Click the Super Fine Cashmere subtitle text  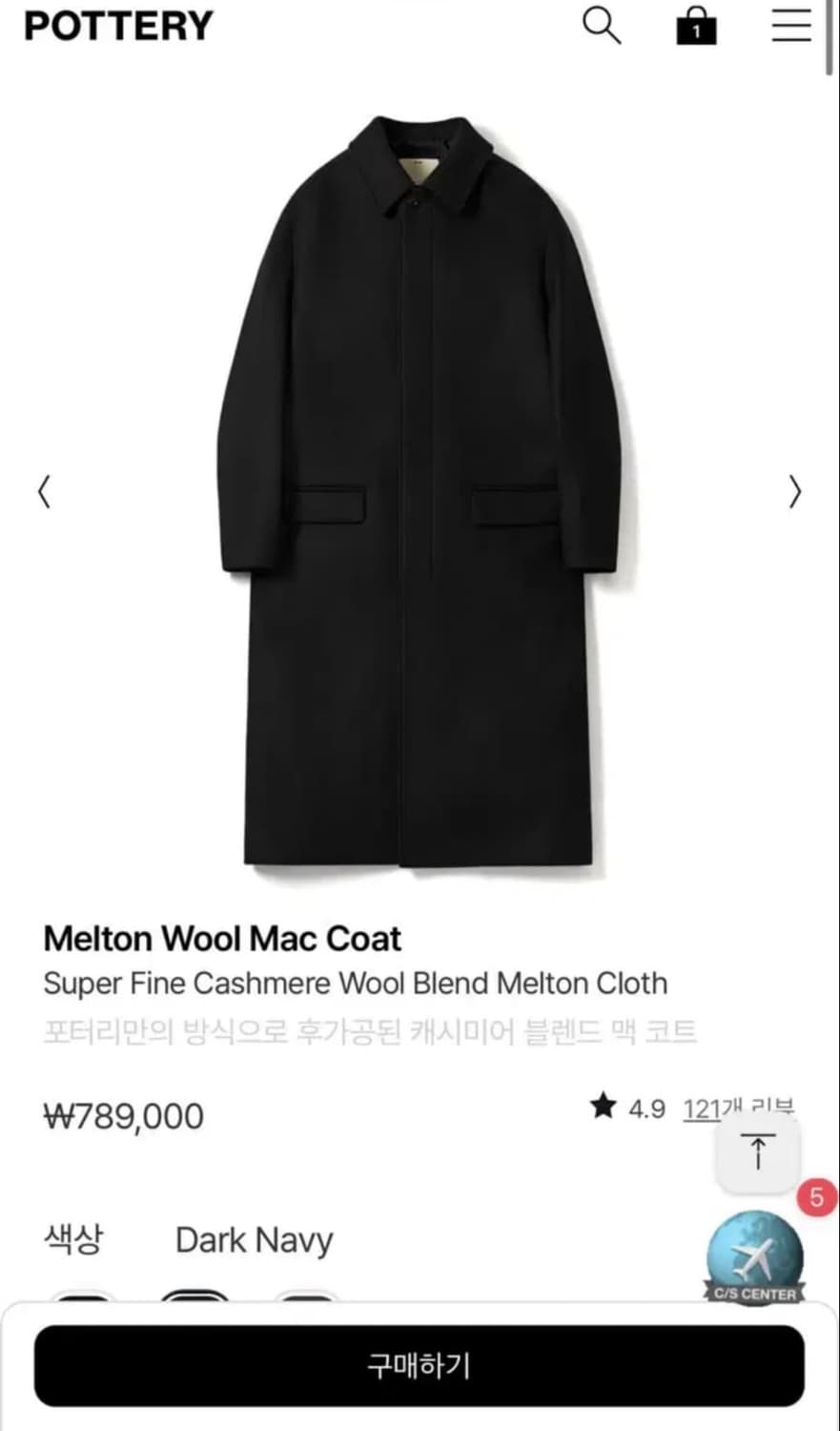point(356,984)
